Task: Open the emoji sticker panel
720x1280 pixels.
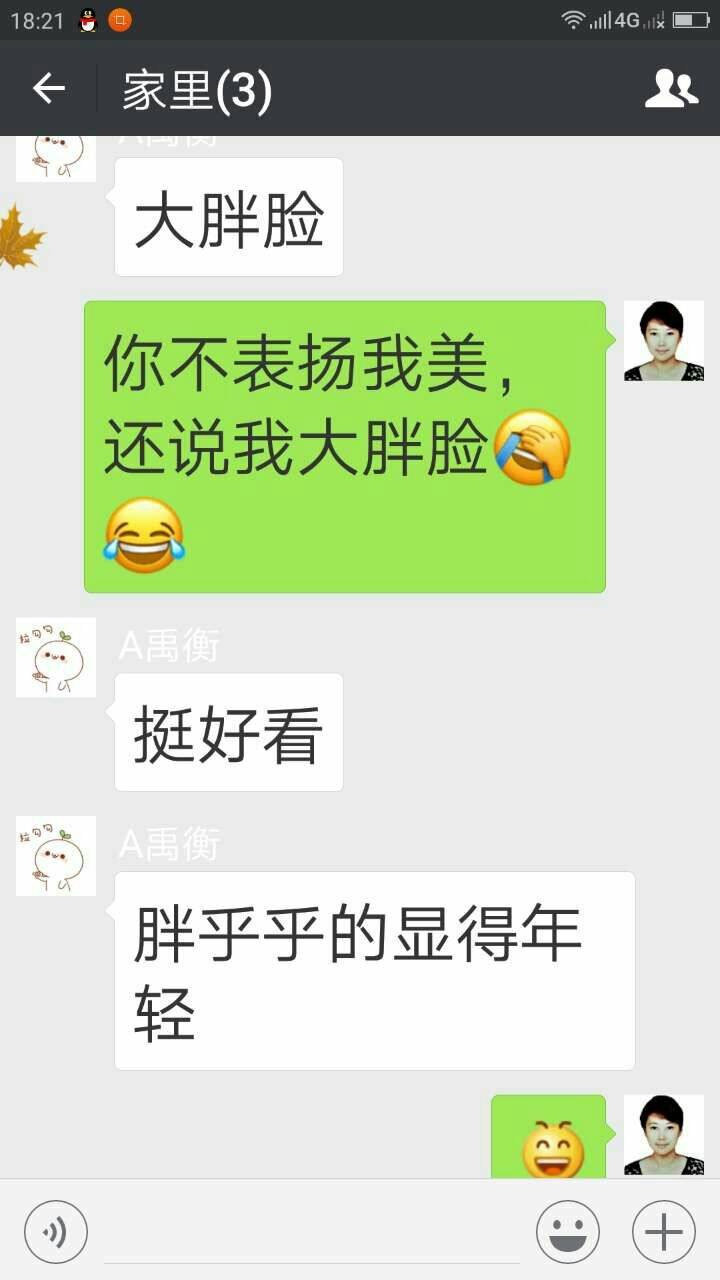Action: (x=568, y=1231)
